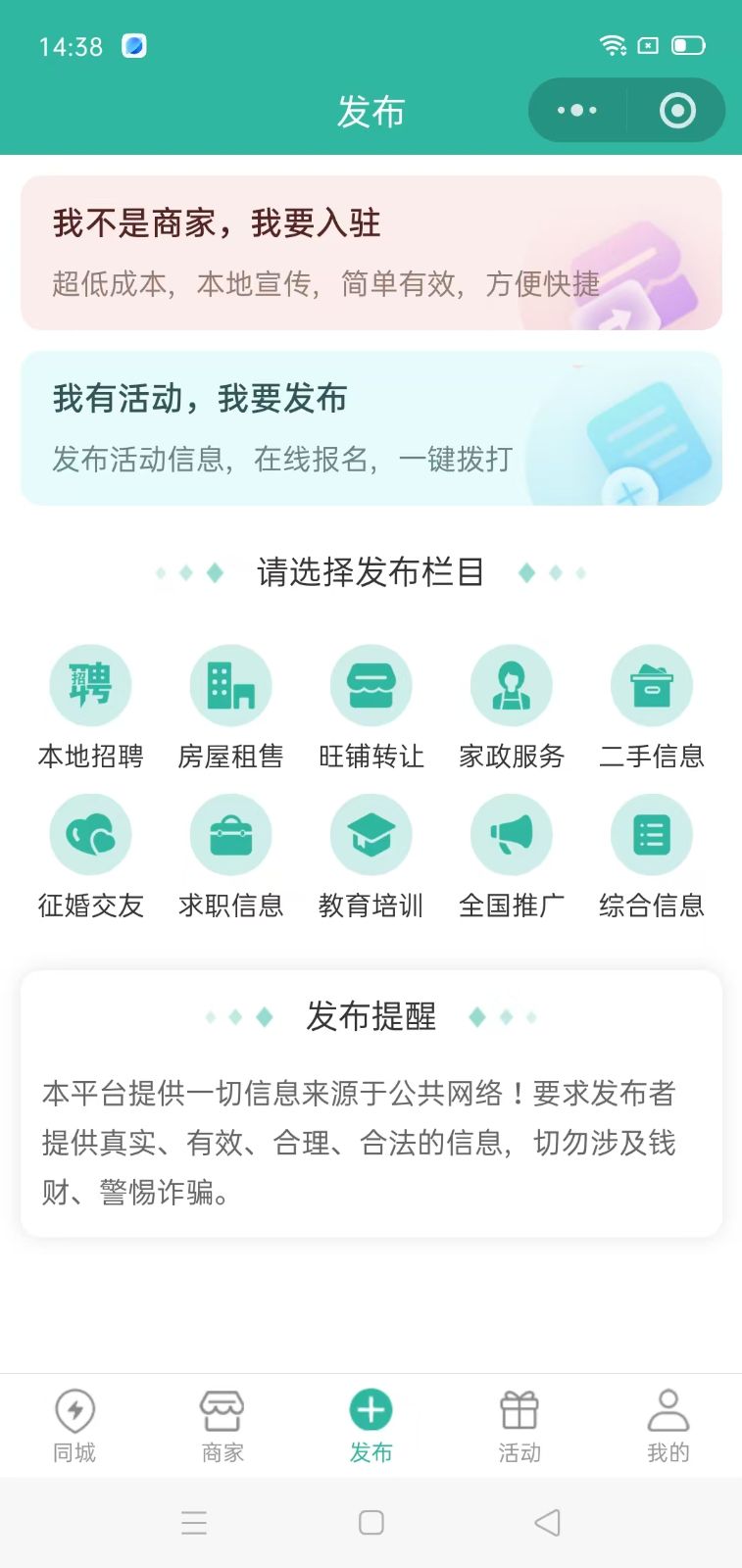Open the mini-program more options menu

click(577, 111)
